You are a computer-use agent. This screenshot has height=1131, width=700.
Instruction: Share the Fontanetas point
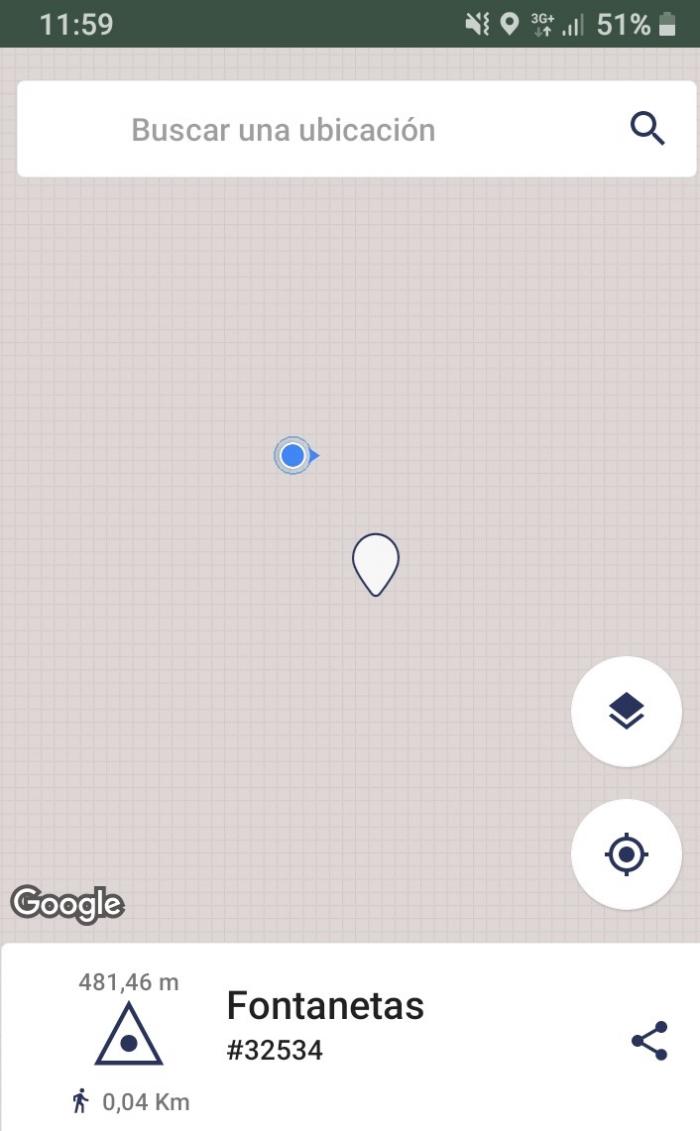pos(649,1040)
